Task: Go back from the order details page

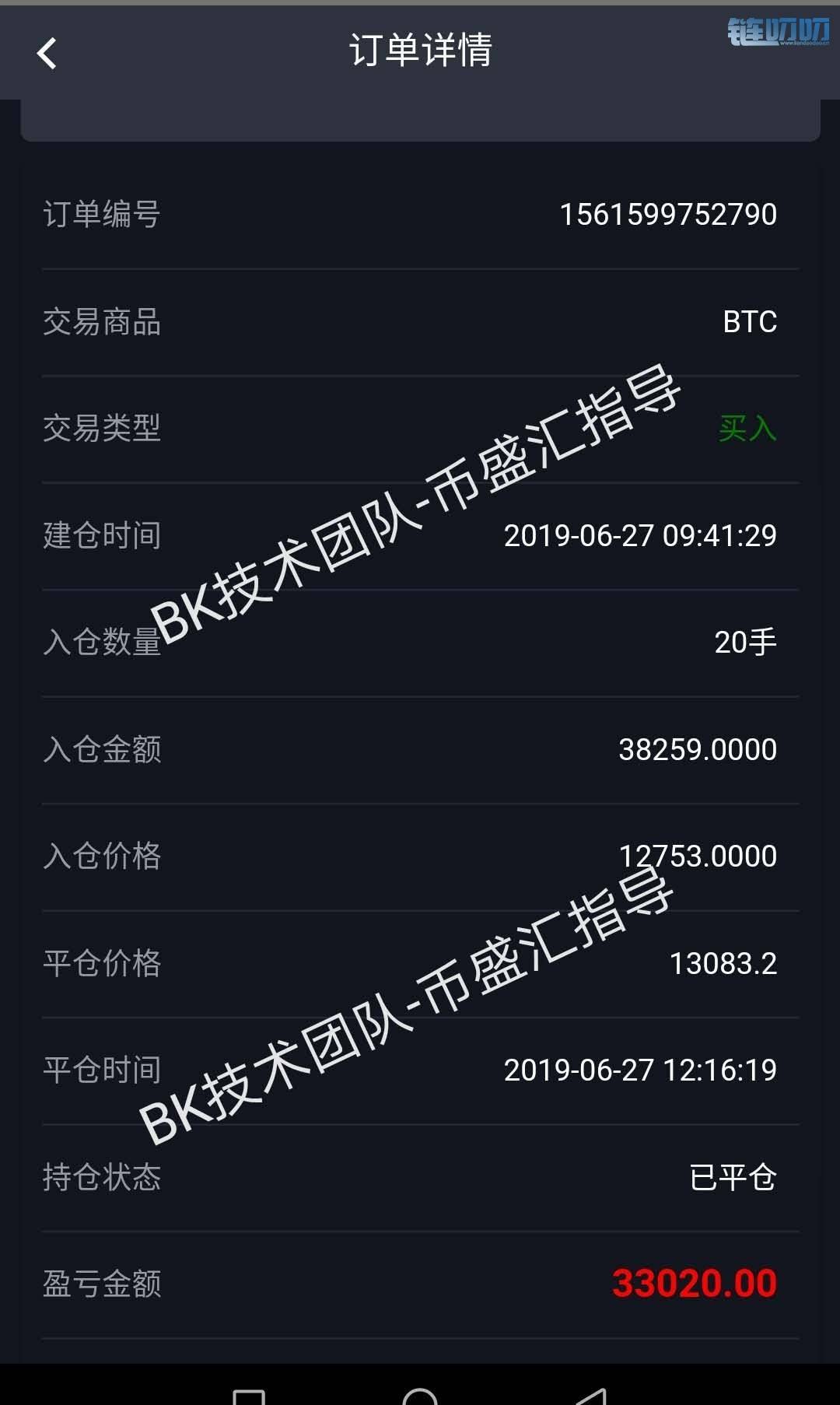Action: pyautogui.click(x=47, y=53)
